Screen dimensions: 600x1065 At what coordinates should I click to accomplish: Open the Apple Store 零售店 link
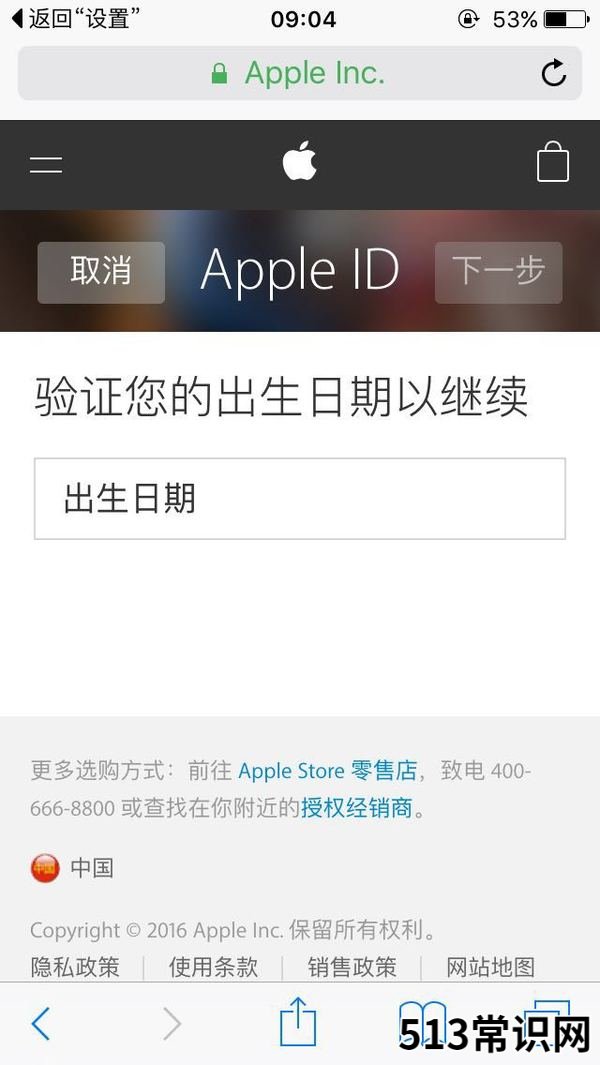pos(327,771)
